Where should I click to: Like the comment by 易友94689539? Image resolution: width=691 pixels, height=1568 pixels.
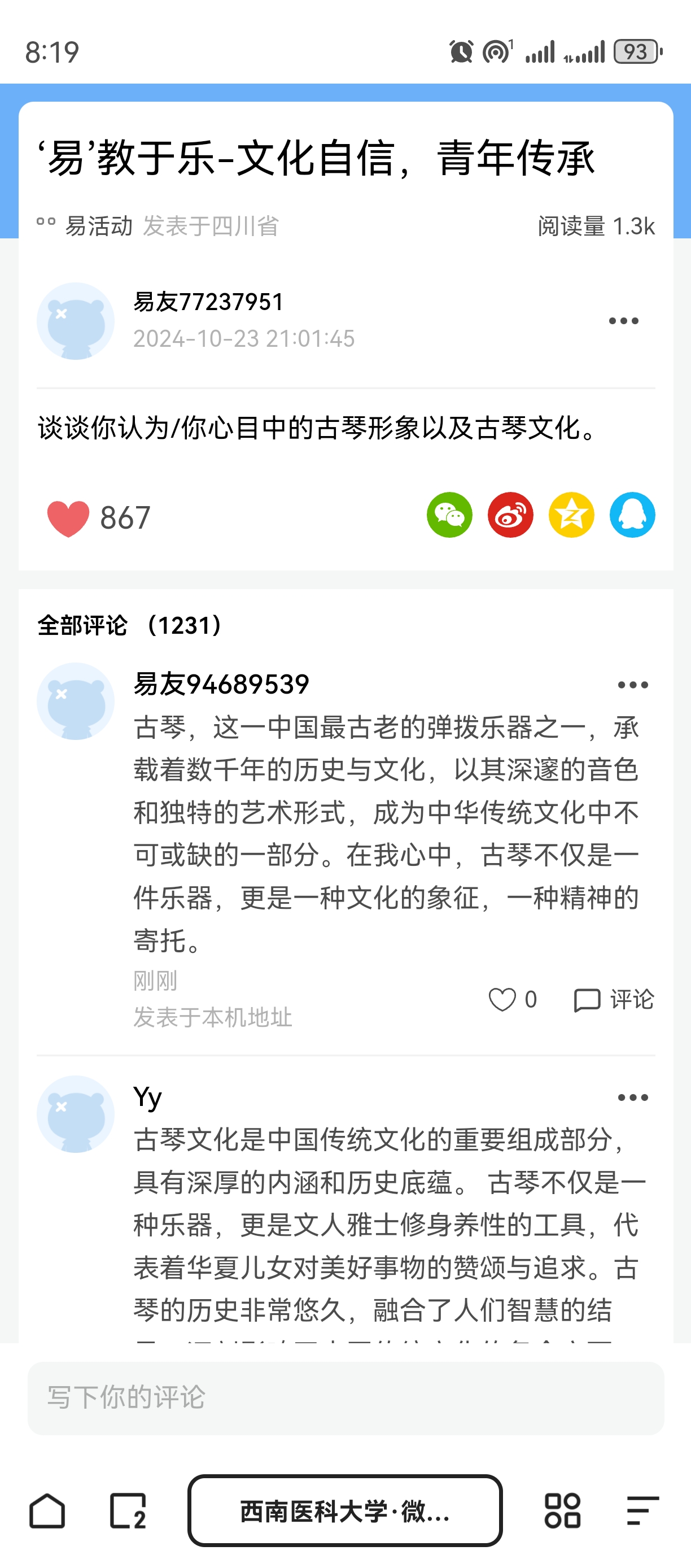pos(502,999)
